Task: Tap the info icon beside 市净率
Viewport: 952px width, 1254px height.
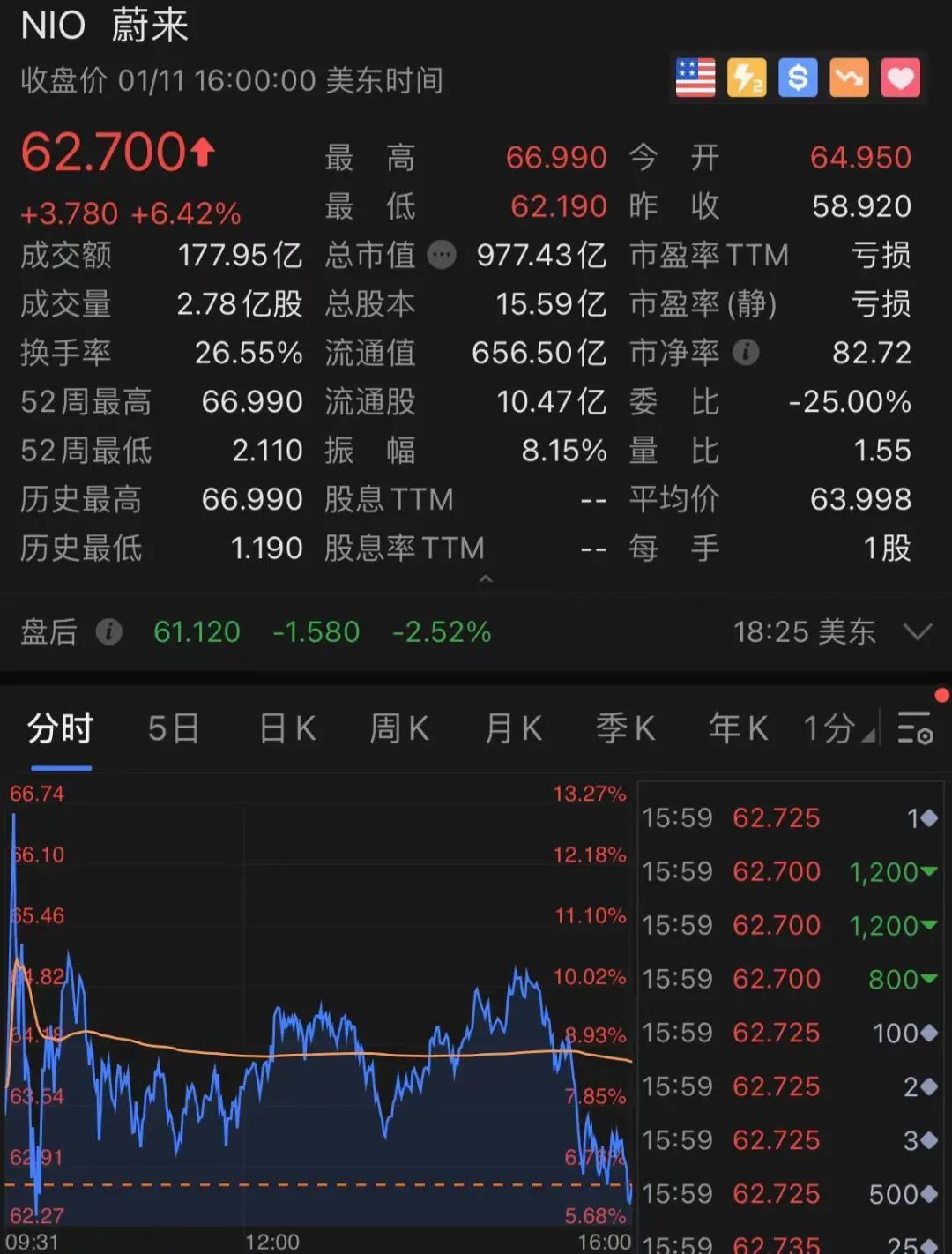Action: (x=746, y=353)
